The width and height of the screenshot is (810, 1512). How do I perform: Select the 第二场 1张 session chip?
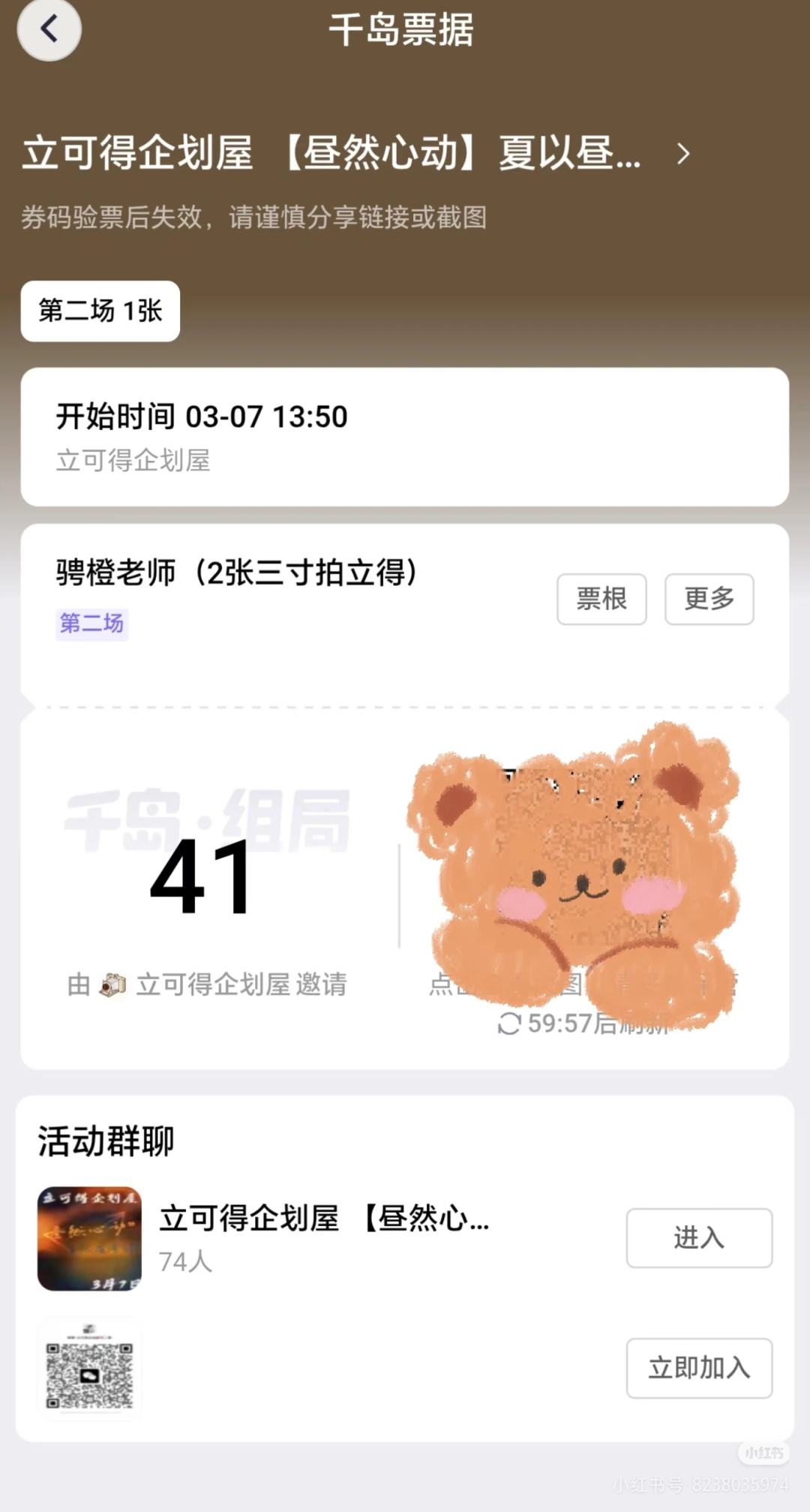click(x=100, y=311)
